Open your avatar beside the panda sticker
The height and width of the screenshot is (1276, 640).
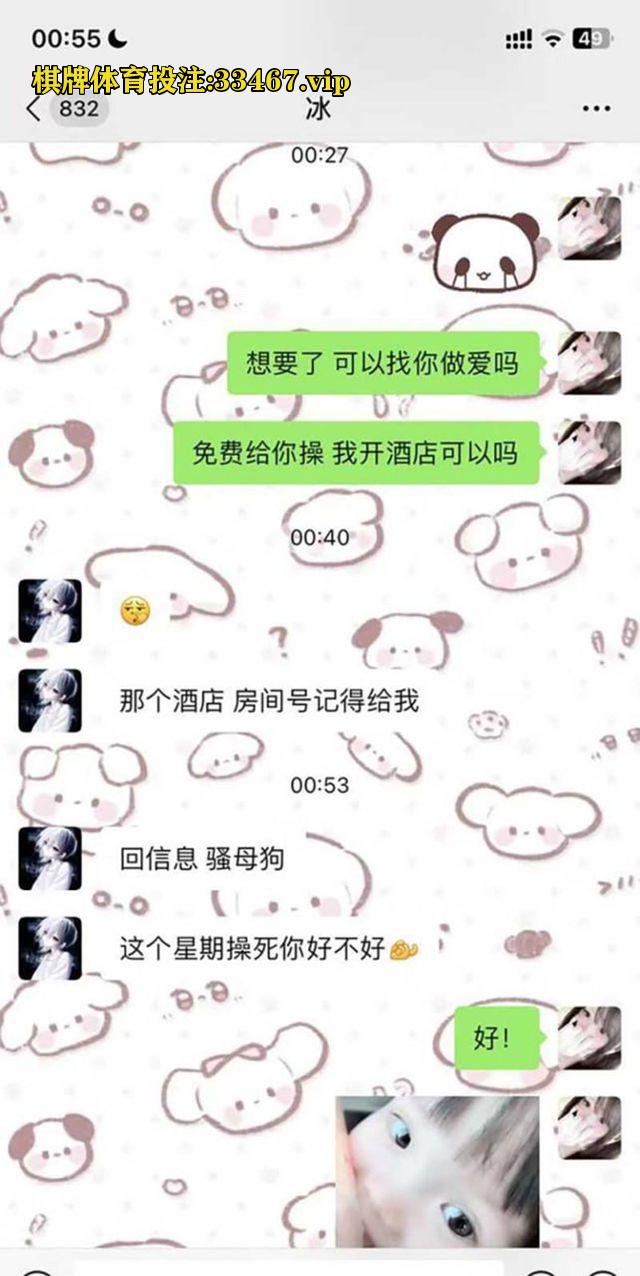coord(590,228)
